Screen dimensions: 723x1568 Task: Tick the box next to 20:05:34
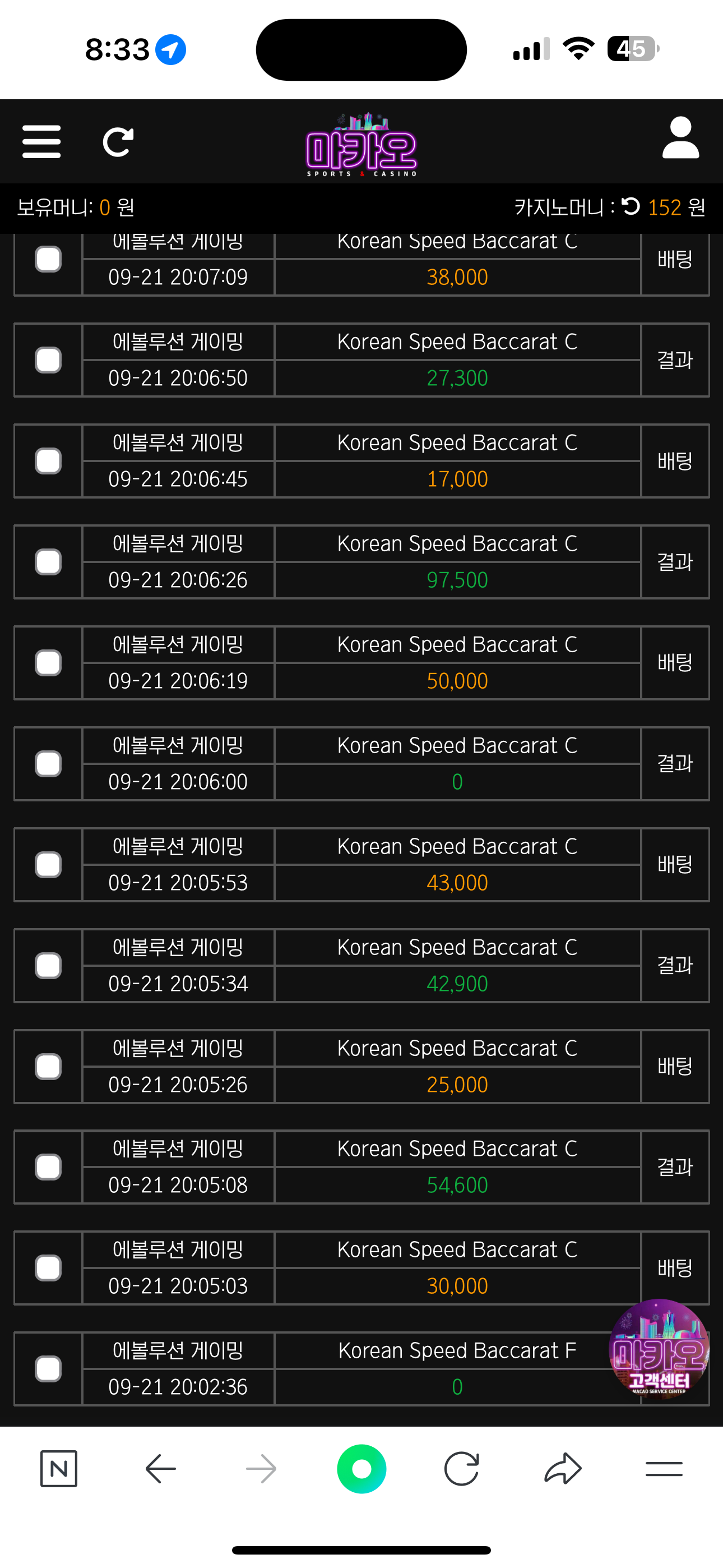[48, 965]
